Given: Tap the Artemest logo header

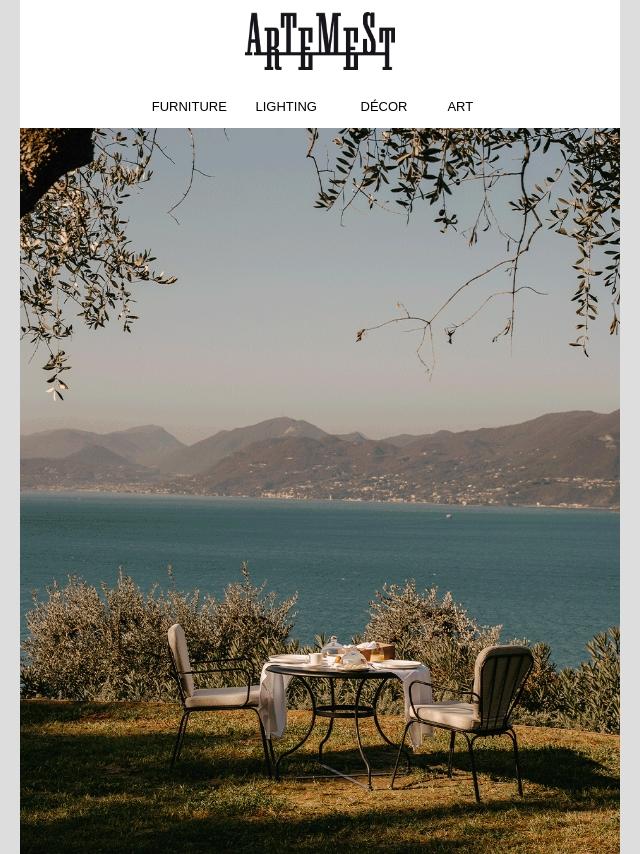Looking at the screenshot, I should click(x=320, y=41).
